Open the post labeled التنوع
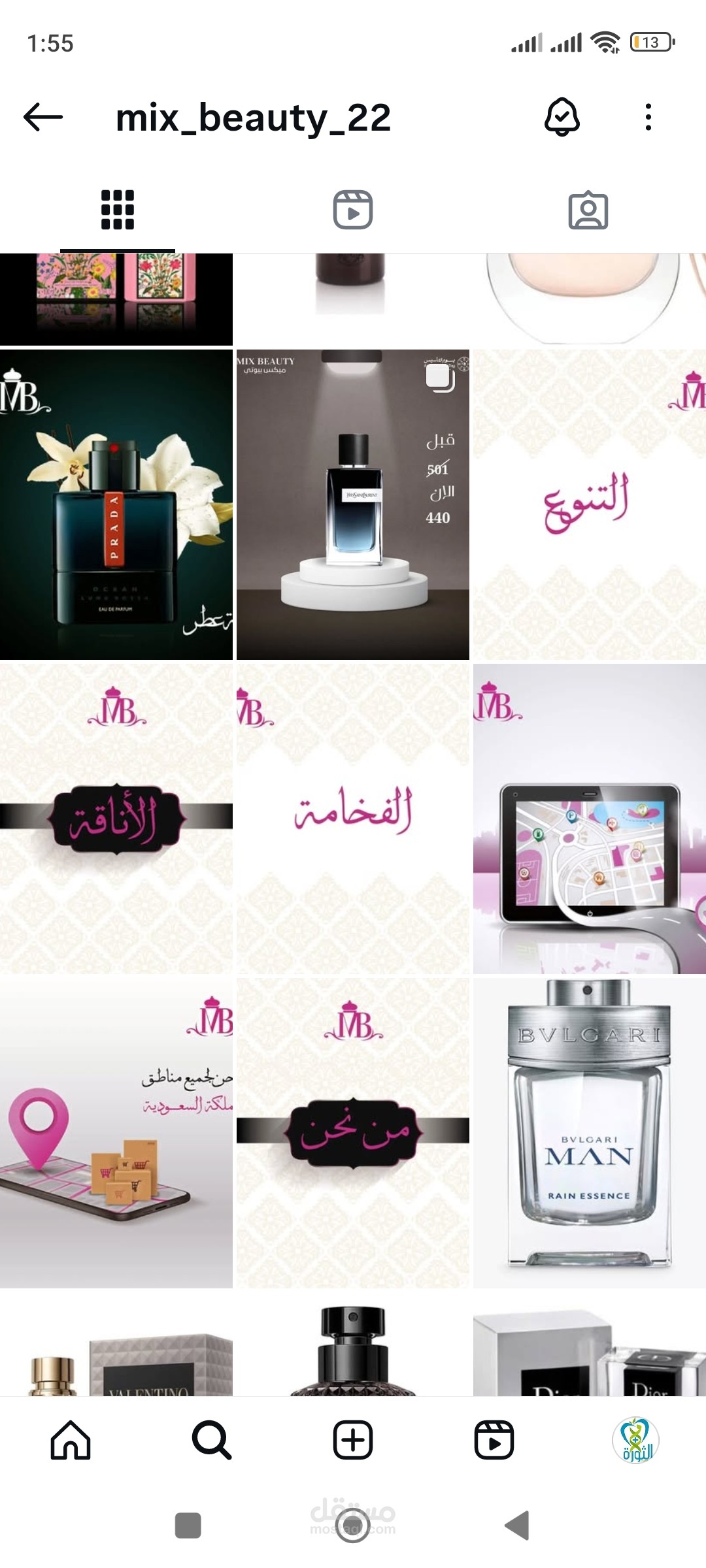The height and width of the screenshot is (1568, 706). point(590,504)
